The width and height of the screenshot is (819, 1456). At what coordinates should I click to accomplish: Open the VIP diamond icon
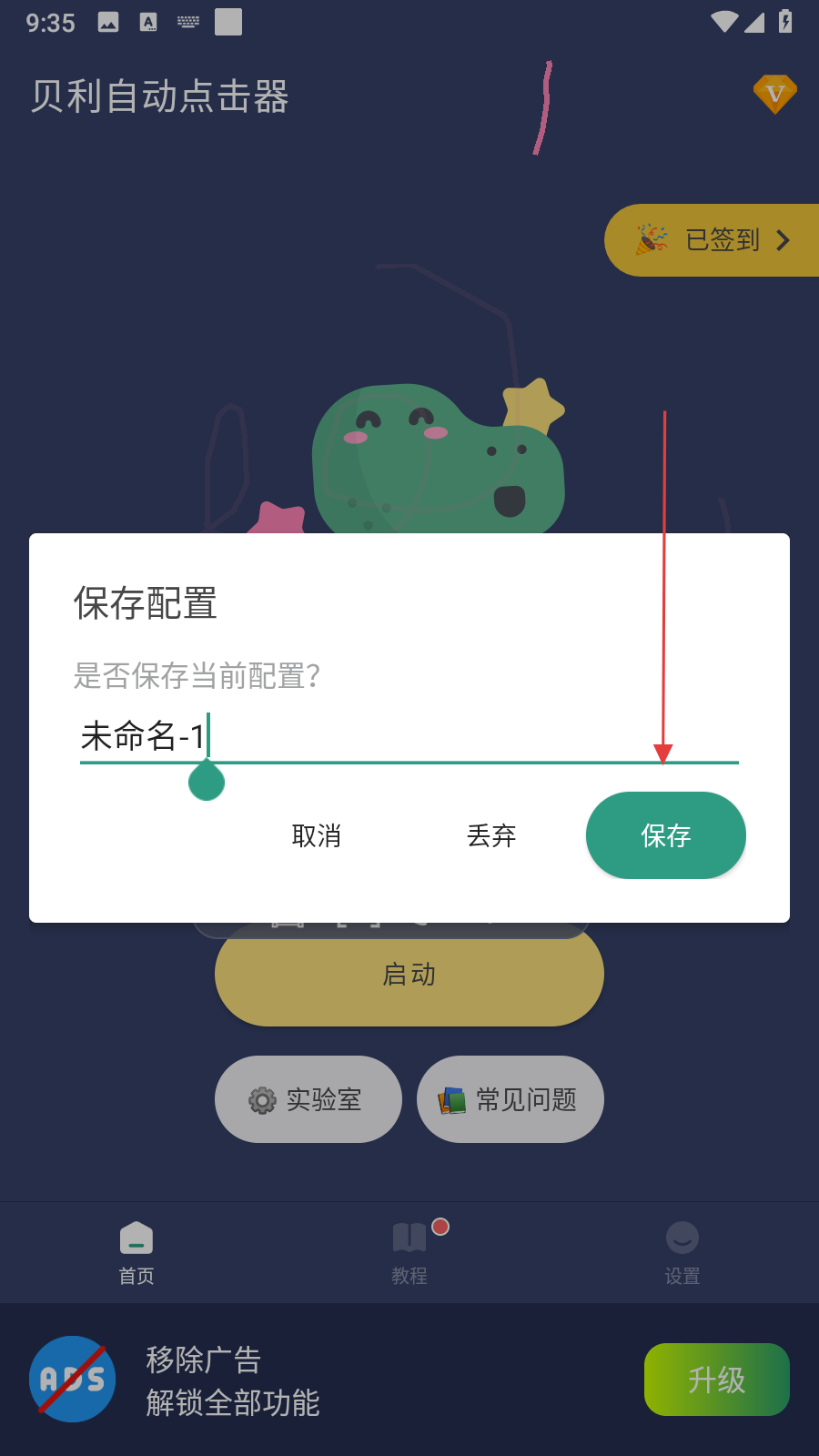click(774, 94)
